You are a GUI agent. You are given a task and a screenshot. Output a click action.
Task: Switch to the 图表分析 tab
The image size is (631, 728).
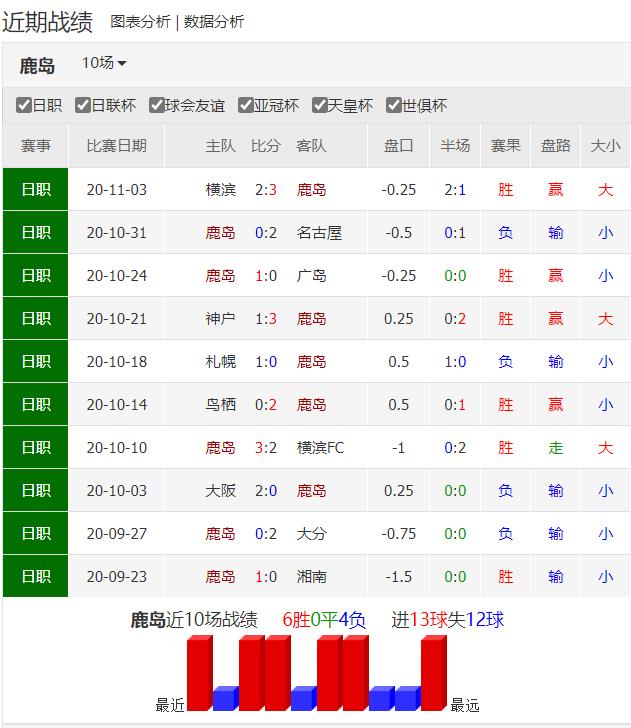coord(140,21)
